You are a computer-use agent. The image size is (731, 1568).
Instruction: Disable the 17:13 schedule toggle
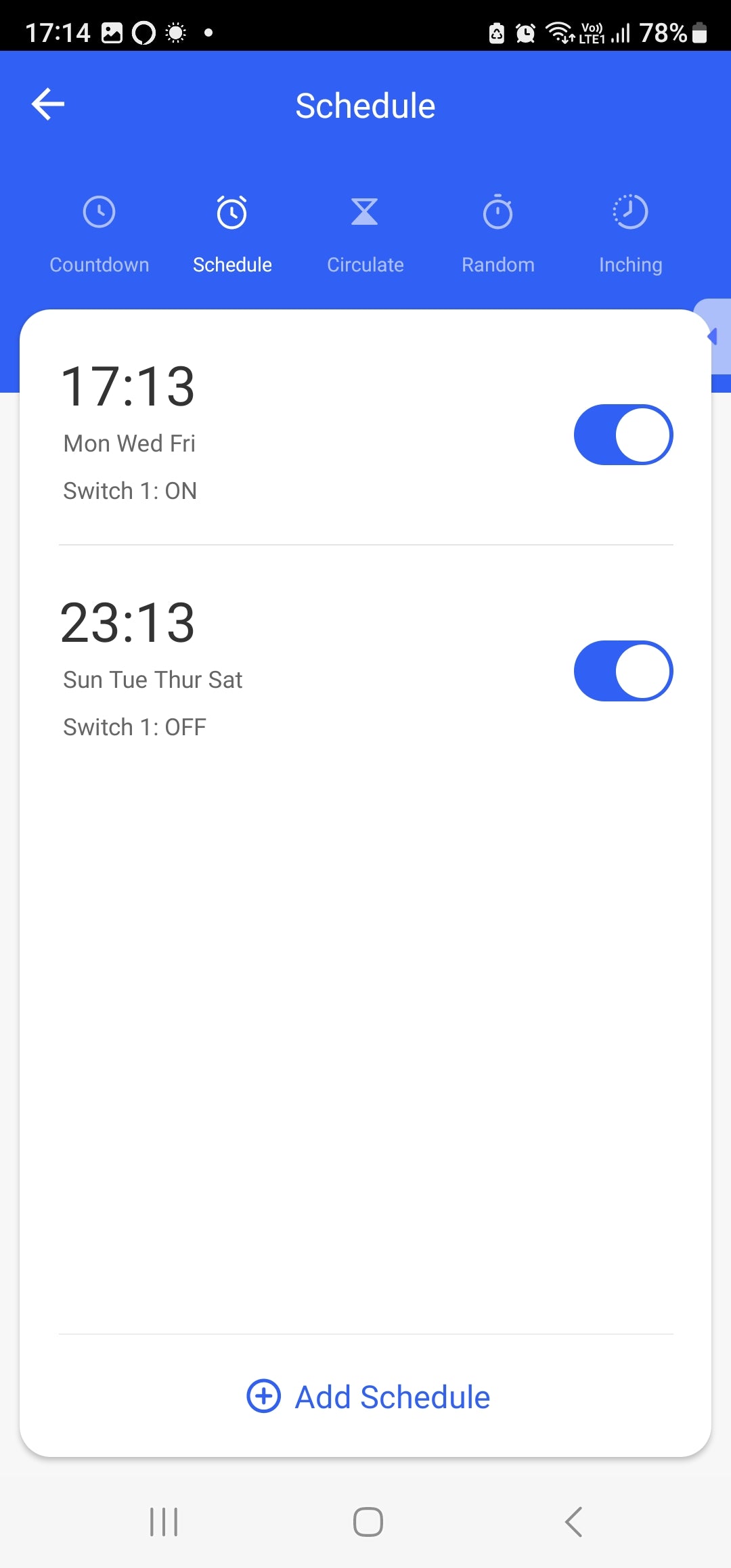coord(623,435)
